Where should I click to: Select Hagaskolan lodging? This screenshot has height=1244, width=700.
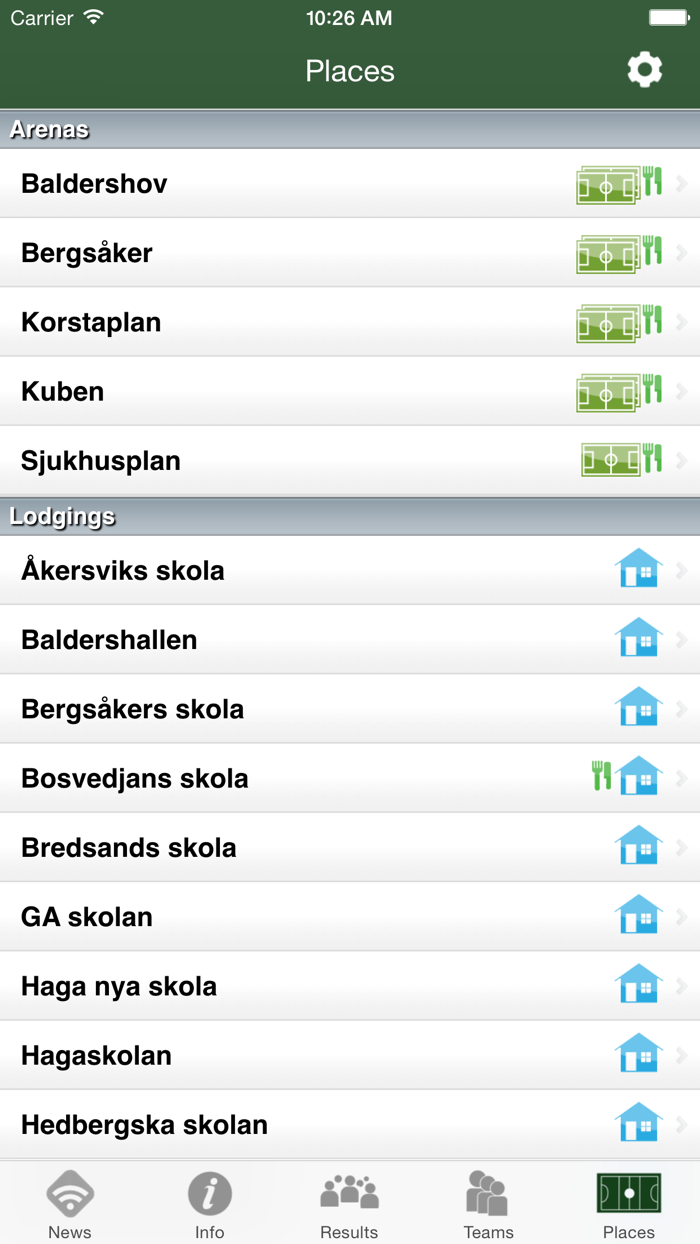[x=350, y=1055]
